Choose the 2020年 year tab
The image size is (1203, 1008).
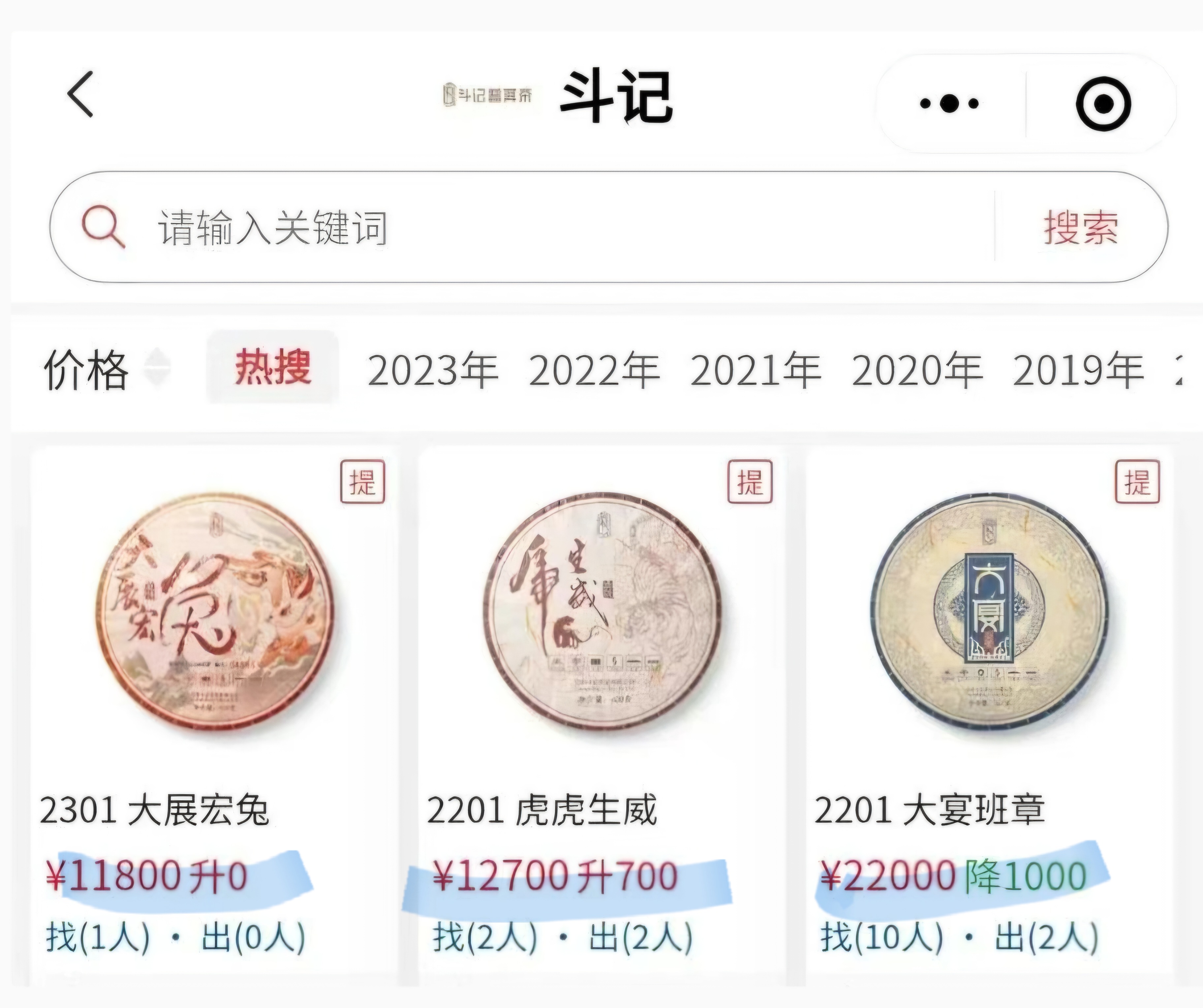(x=917, y=370)
